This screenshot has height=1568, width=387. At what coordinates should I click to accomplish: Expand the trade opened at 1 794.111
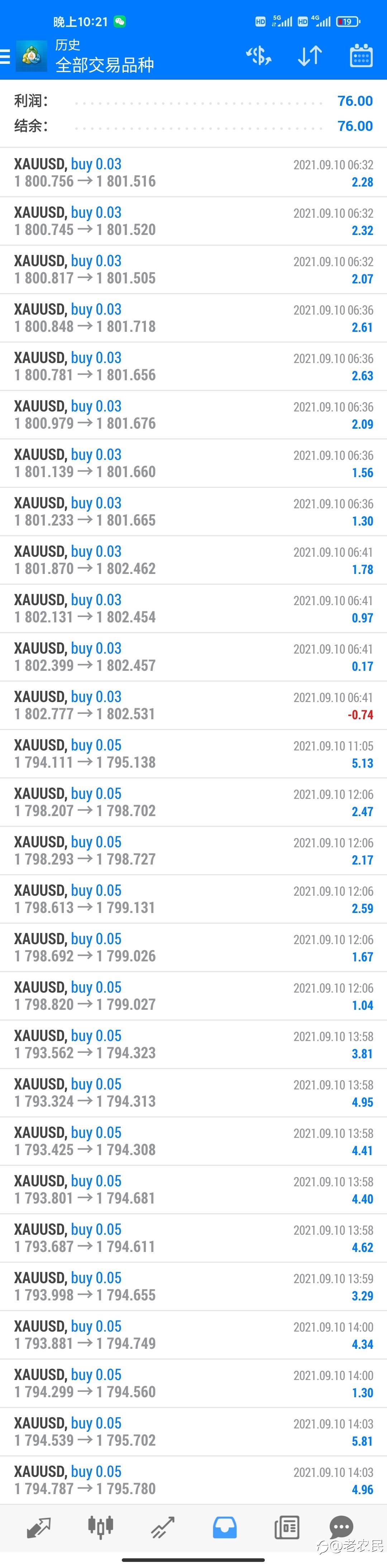(193, 754)
